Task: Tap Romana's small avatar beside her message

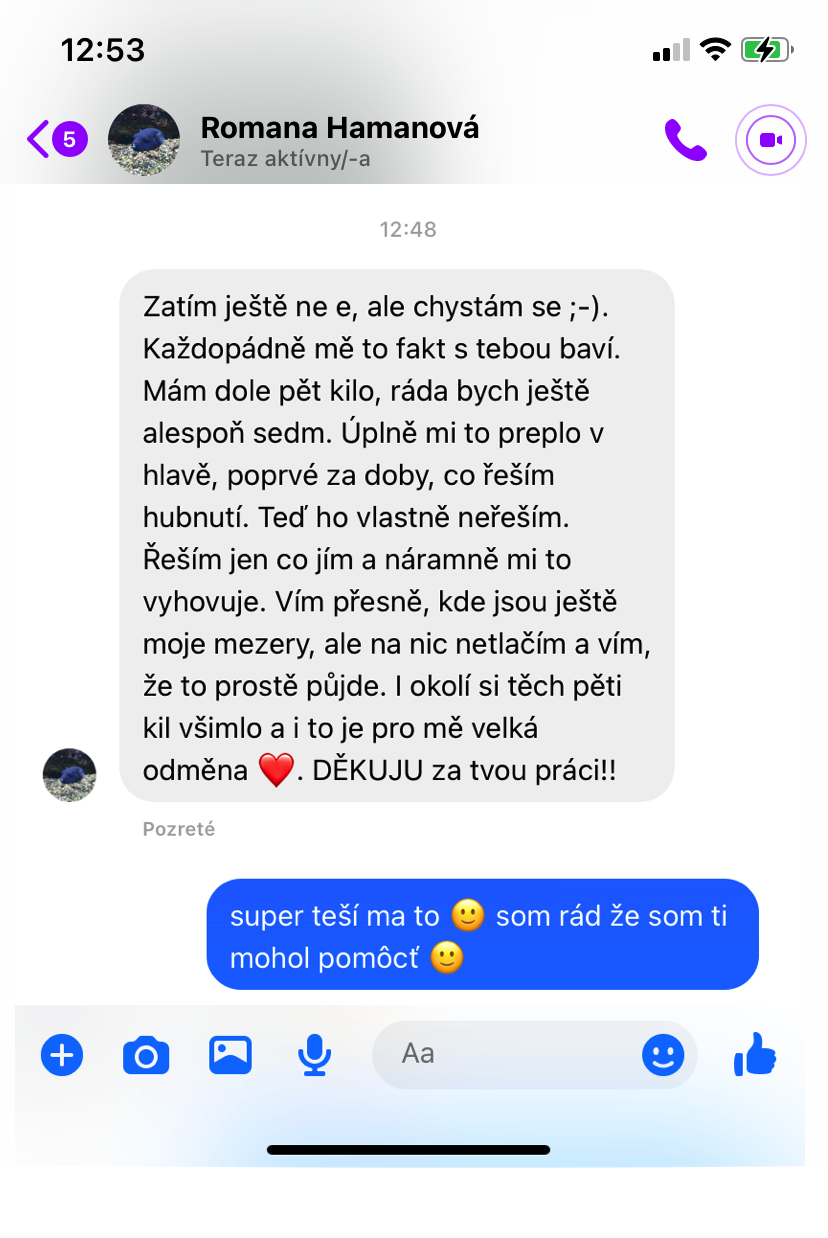Action: (x=70, y=775)
